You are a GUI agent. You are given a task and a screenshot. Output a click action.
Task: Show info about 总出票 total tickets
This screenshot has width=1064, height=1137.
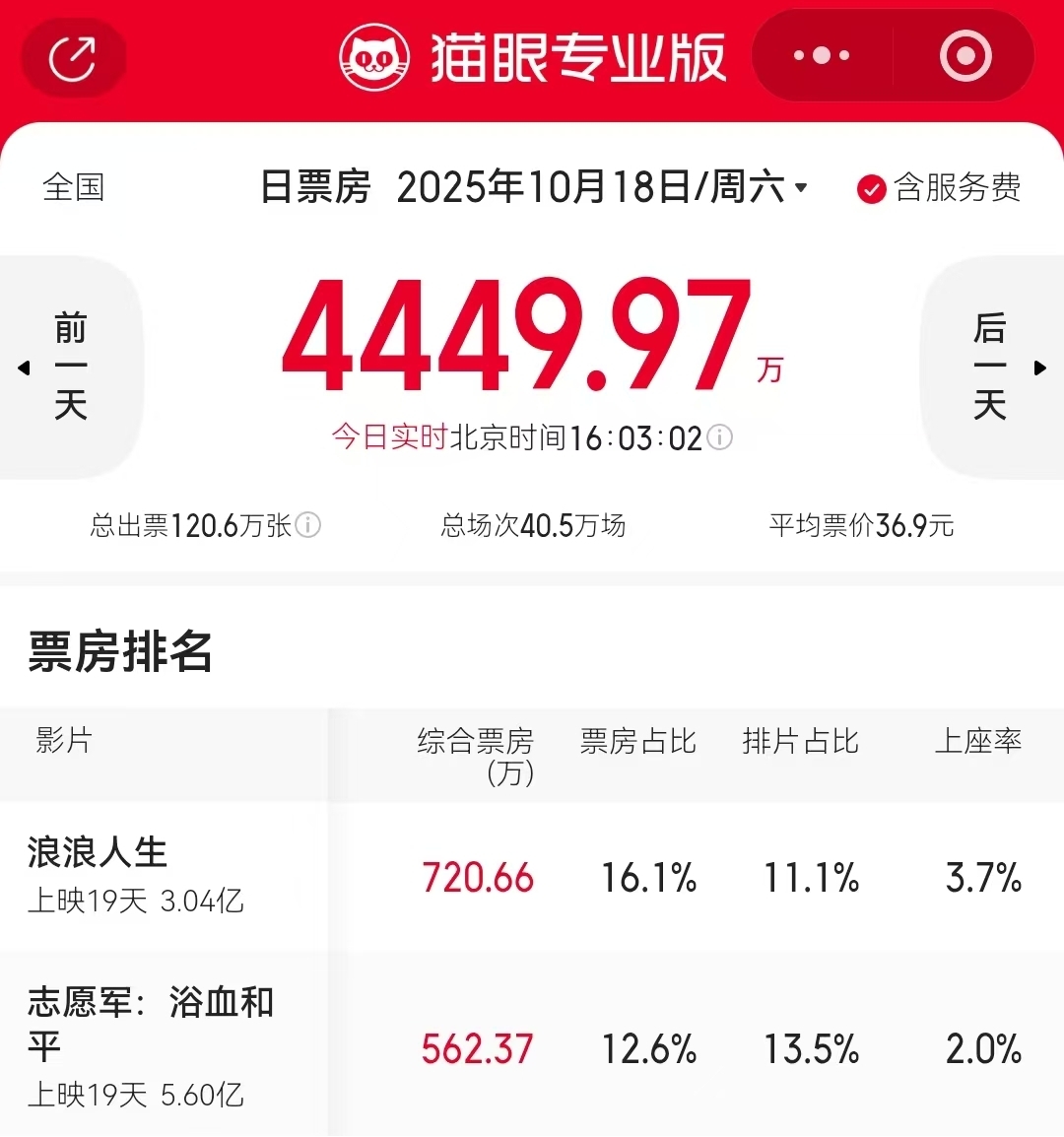click(x=308, y=525)
